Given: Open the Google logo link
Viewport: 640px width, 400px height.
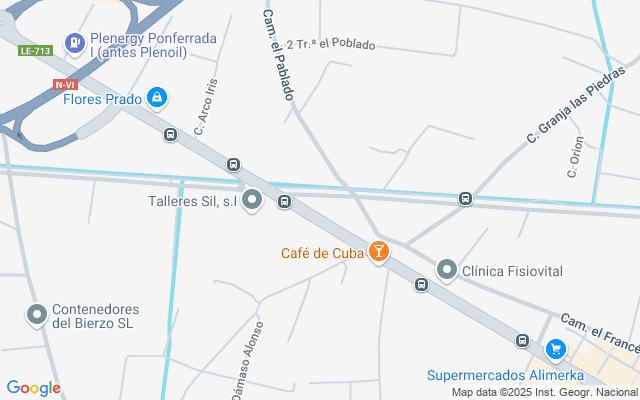Looking at the screenshot, I should point(33,388).
